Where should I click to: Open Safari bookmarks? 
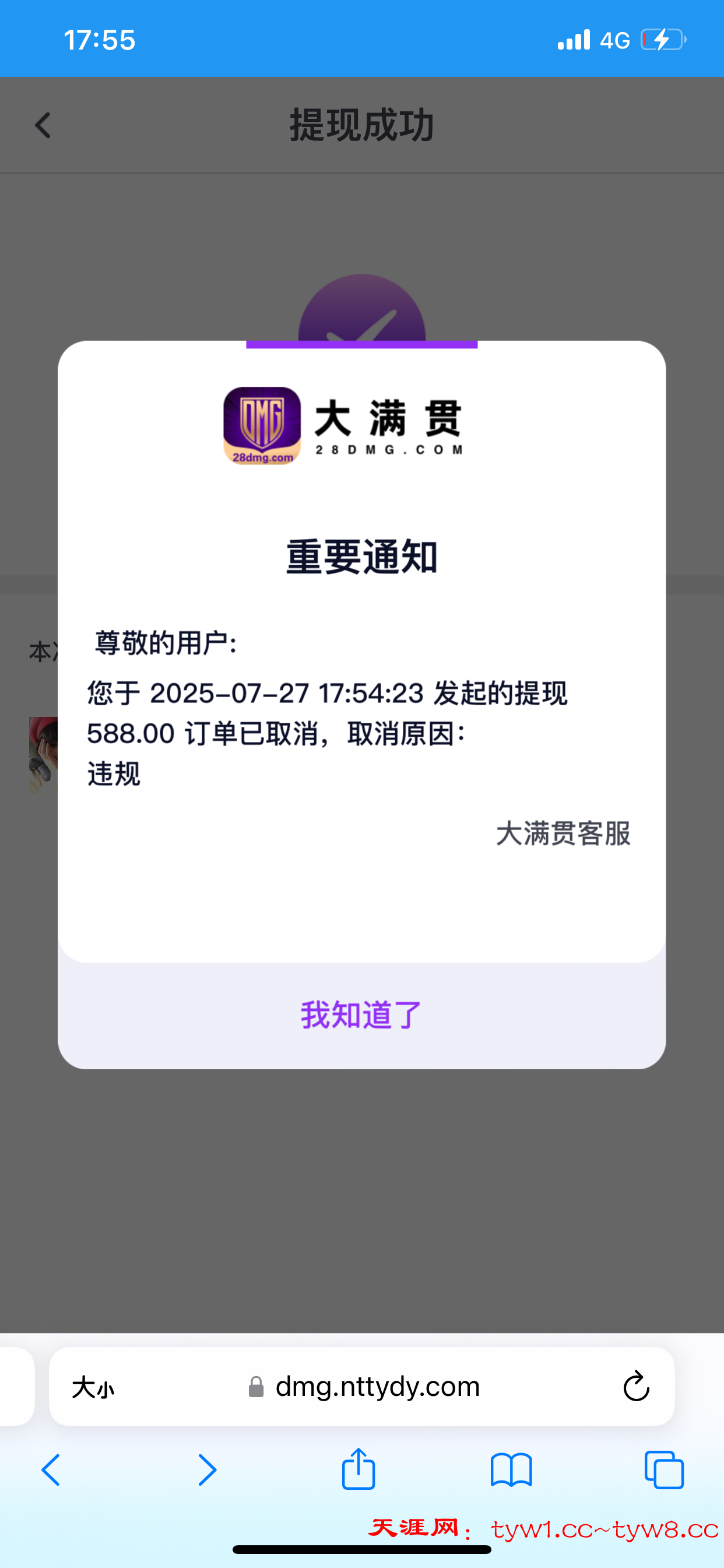(511, 1471)
